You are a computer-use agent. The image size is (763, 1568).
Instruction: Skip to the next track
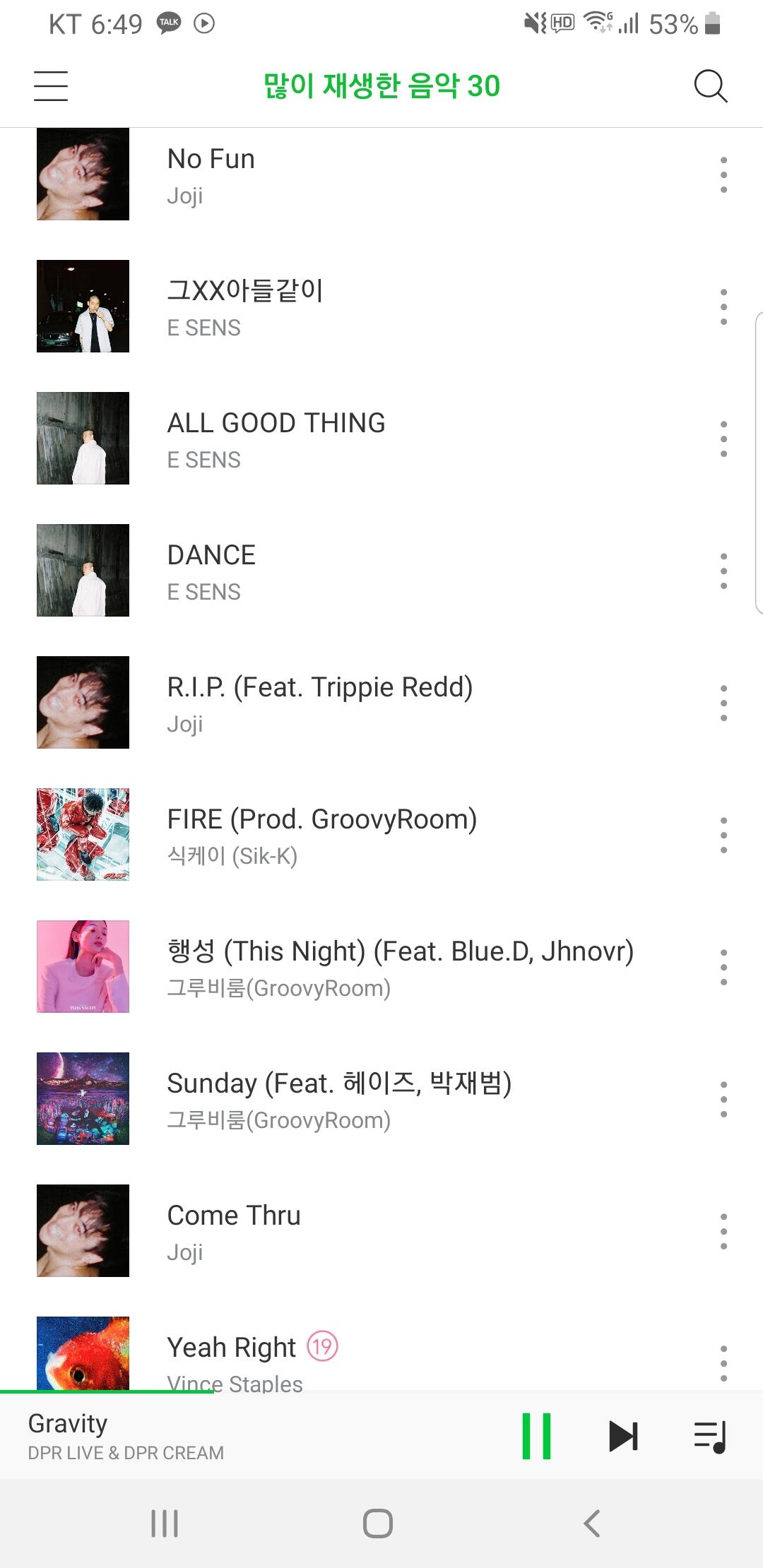click(x=623, y=1436)
